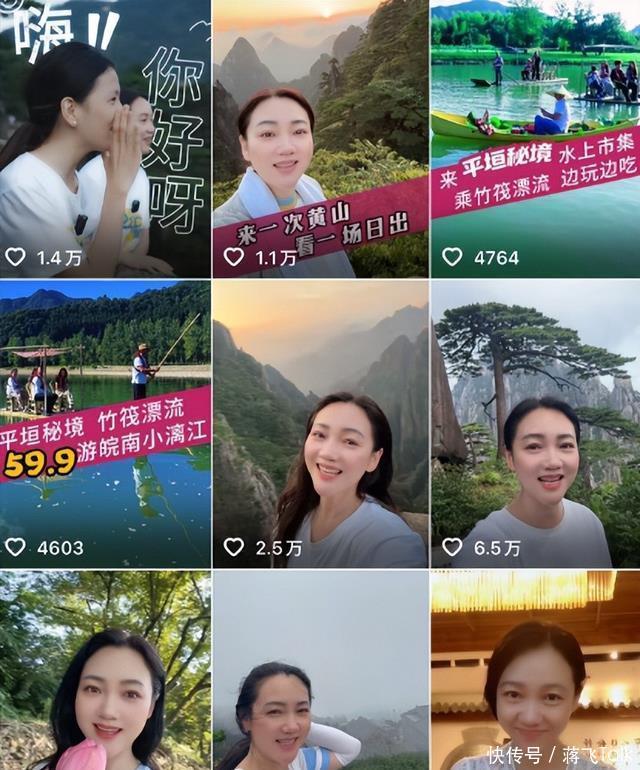Image resolution: width=640 pixels, height=770 pixels.
Task: Open the video with 嗨 你好呀 caption
Action: click(105, 138)
